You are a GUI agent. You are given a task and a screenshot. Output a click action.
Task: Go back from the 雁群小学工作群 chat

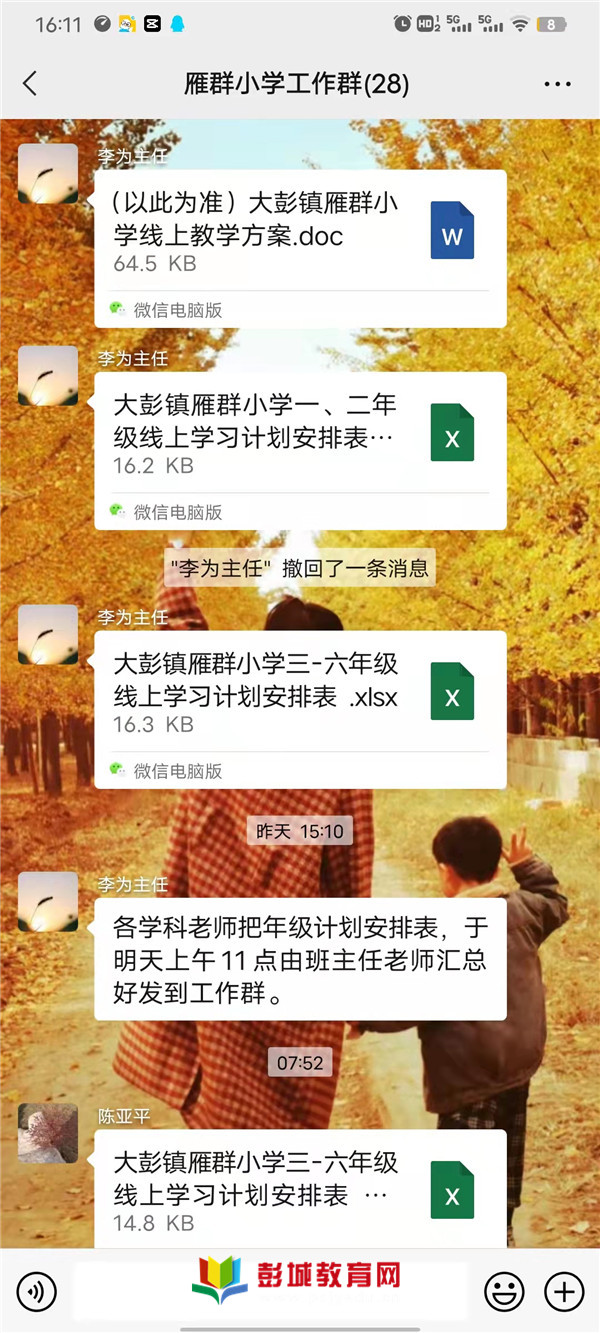point(30,84)
